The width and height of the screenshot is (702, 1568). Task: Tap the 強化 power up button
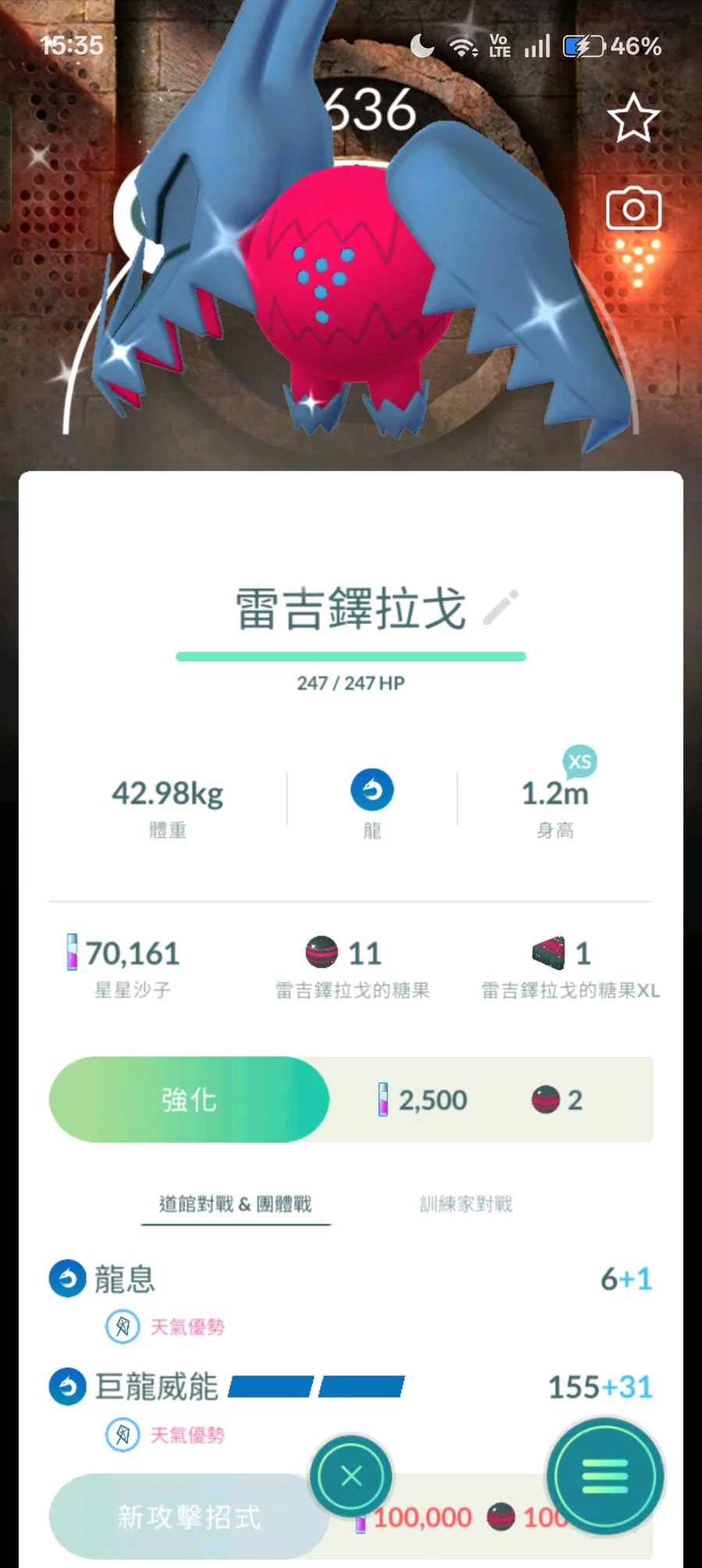point(189,1099)
